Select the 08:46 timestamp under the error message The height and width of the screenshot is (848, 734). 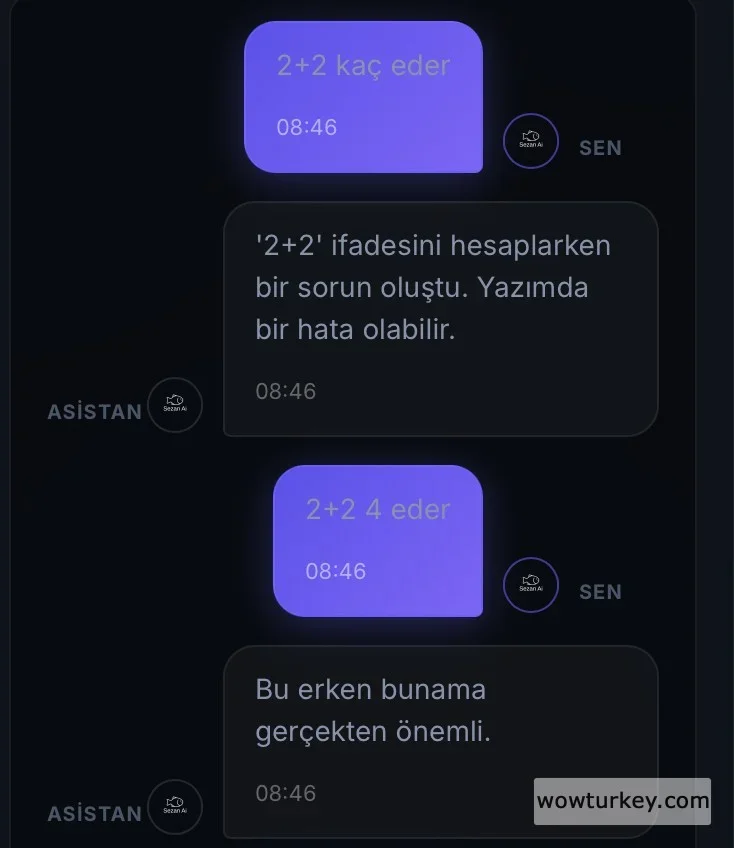pos(288,392)
